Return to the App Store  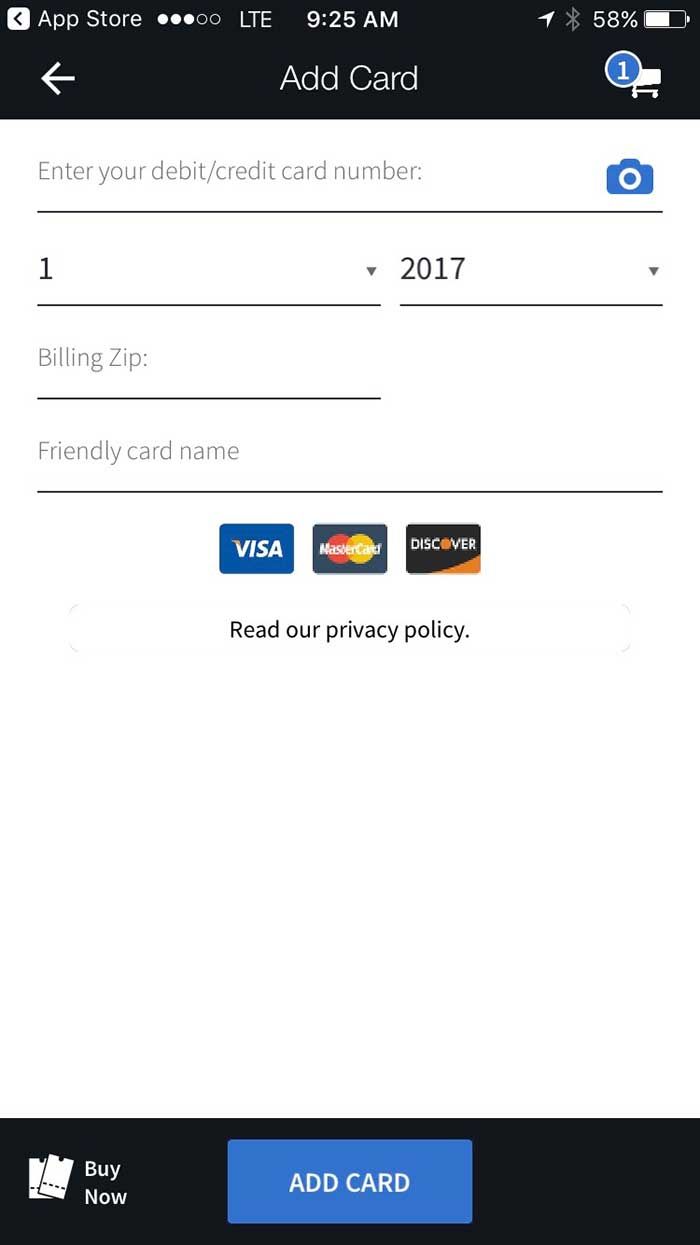coord(75,19)
